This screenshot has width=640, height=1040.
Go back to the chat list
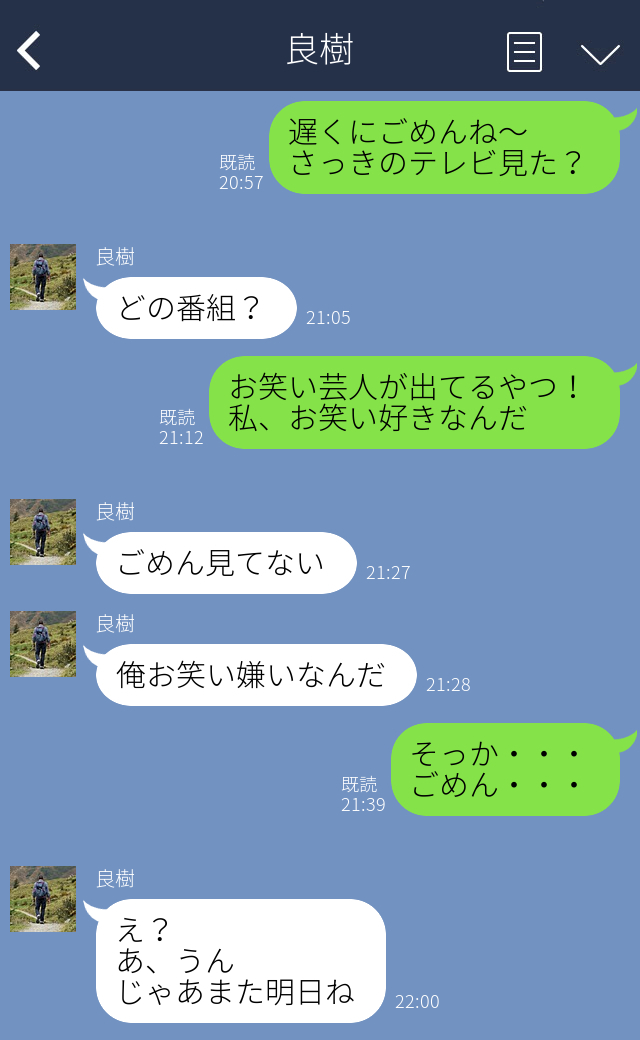pyautogui.click(x=30, y=50)
